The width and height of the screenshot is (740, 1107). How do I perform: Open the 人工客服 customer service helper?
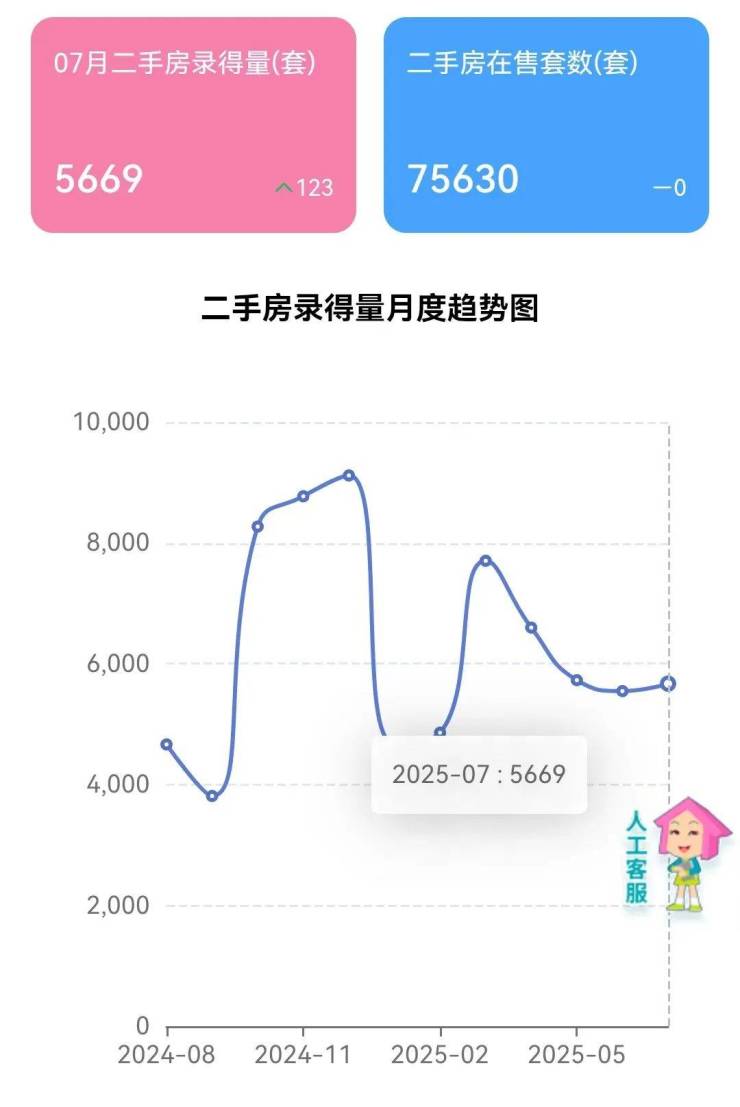676,856
